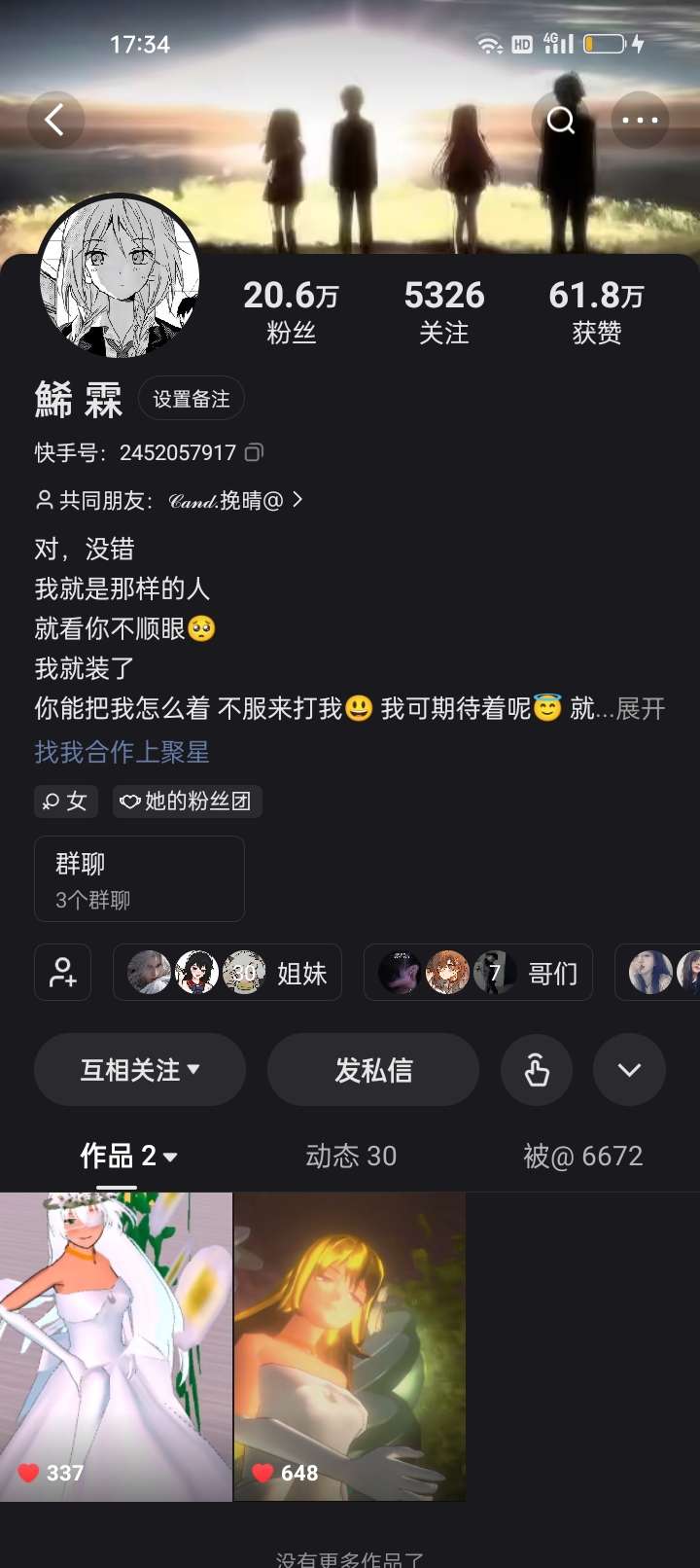700x1568 pixels.
Task: Open the 群聊 card with 3 group chats
Action: [139, 878]
